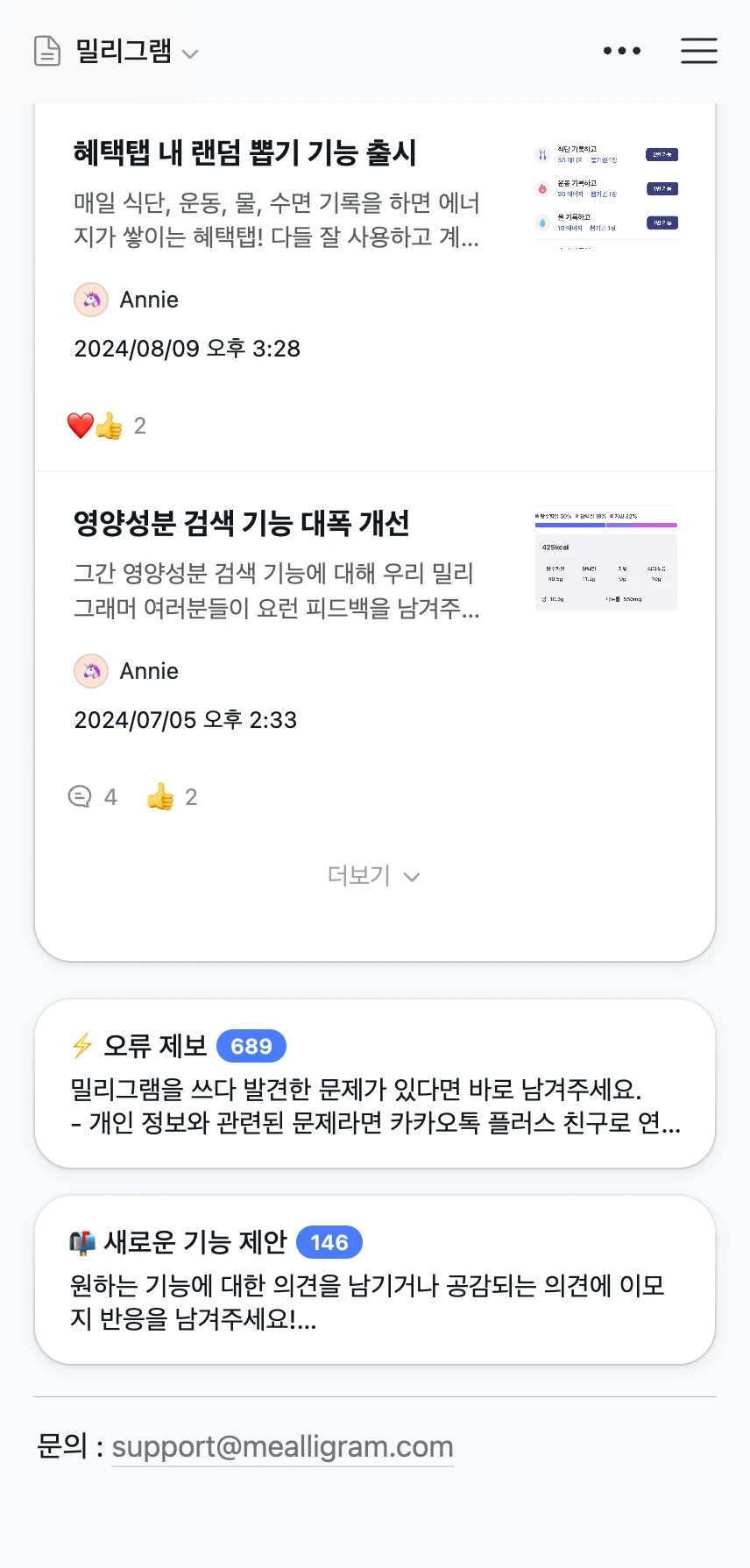Open the 새로운 기능 제안 board
The image size is (750, 1568).
click(374, 1280)
